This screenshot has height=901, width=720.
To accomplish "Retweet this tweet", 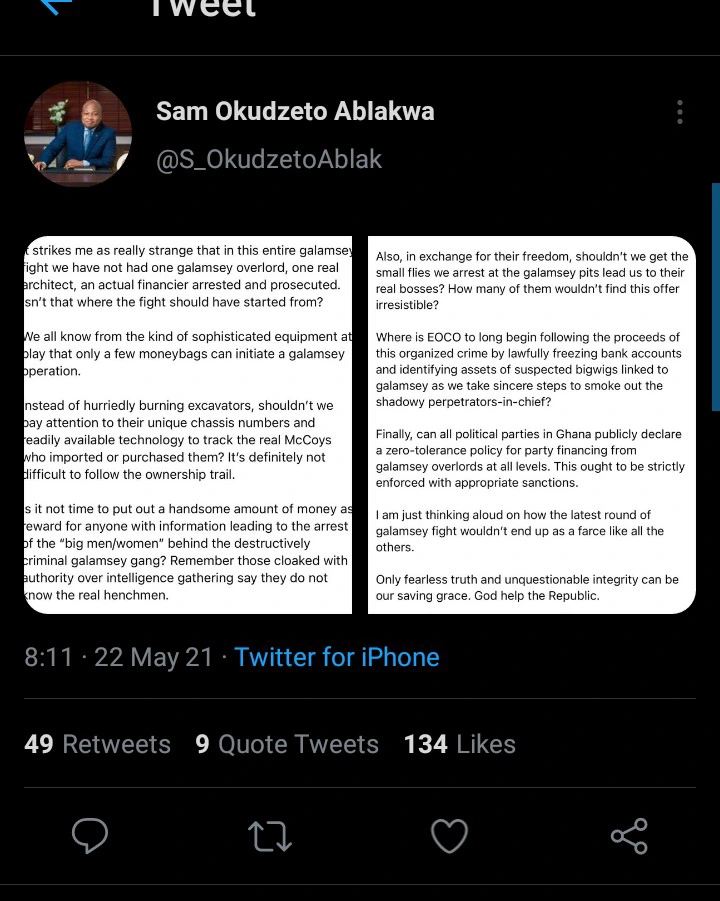I will click(270, 836).
